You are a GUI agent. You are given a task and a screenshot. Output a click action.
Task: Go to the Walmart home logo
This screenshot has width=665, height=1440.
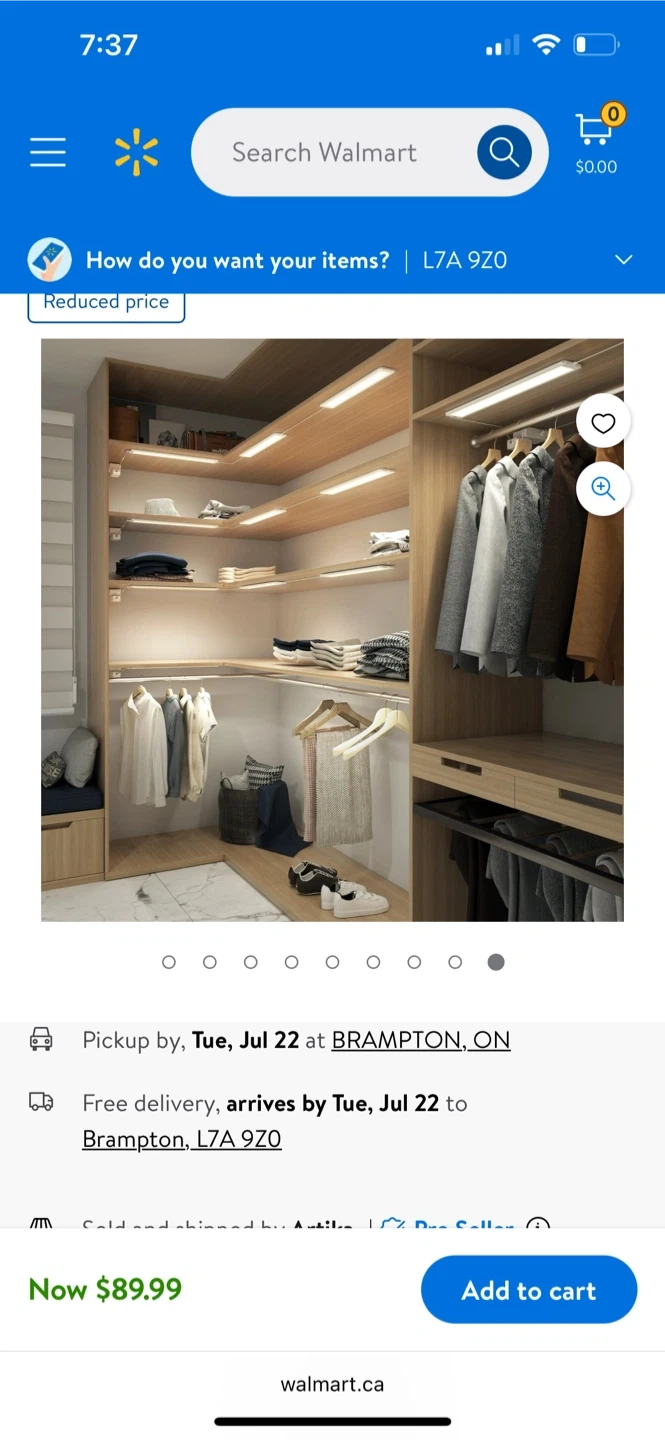tap(136, 153)
